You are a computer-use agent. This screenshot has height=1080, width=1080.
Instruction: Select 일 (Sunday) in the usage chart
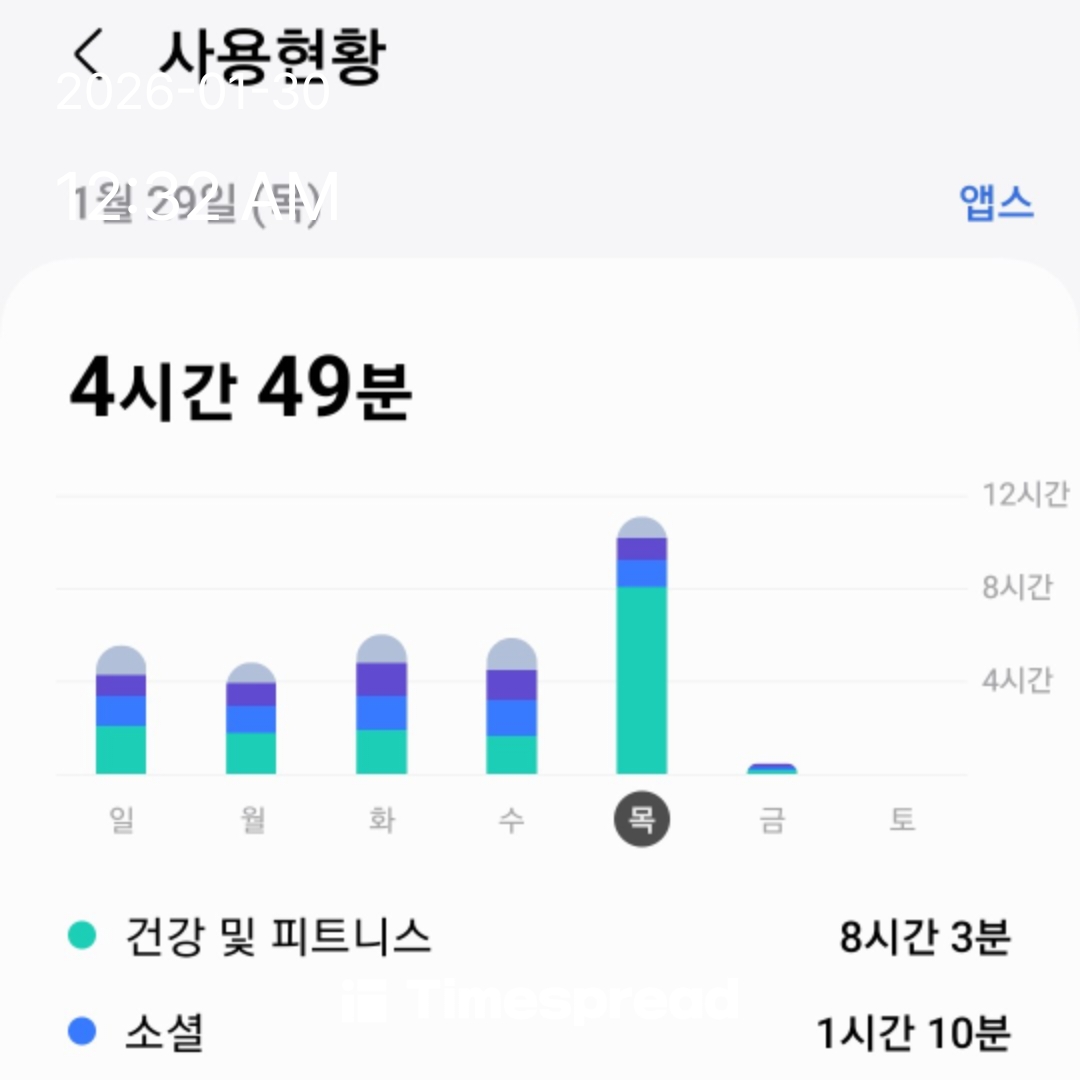click(x=121, y=820)
